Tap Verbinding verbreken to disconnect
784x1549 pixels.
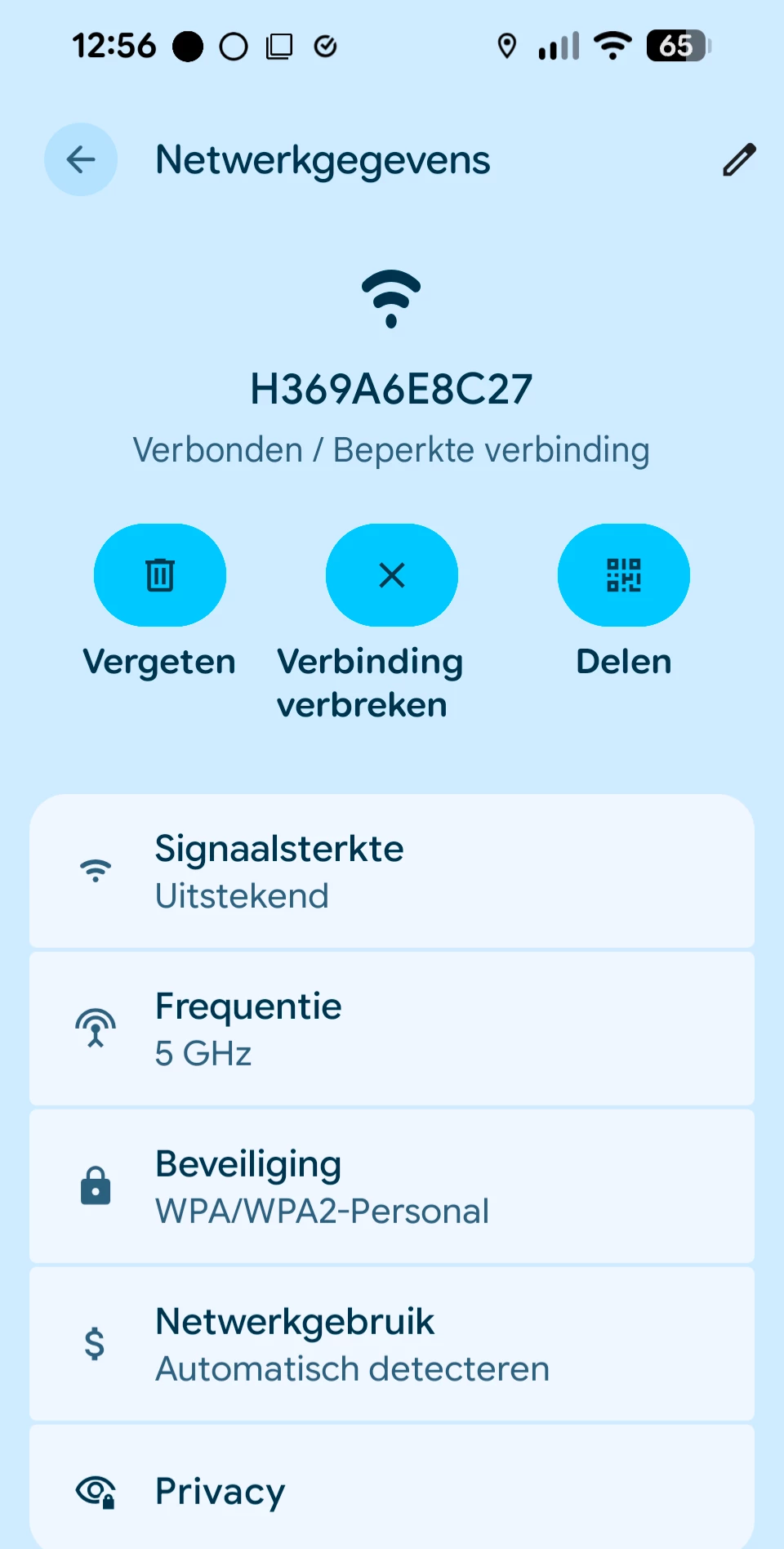(x=392, y=575)
